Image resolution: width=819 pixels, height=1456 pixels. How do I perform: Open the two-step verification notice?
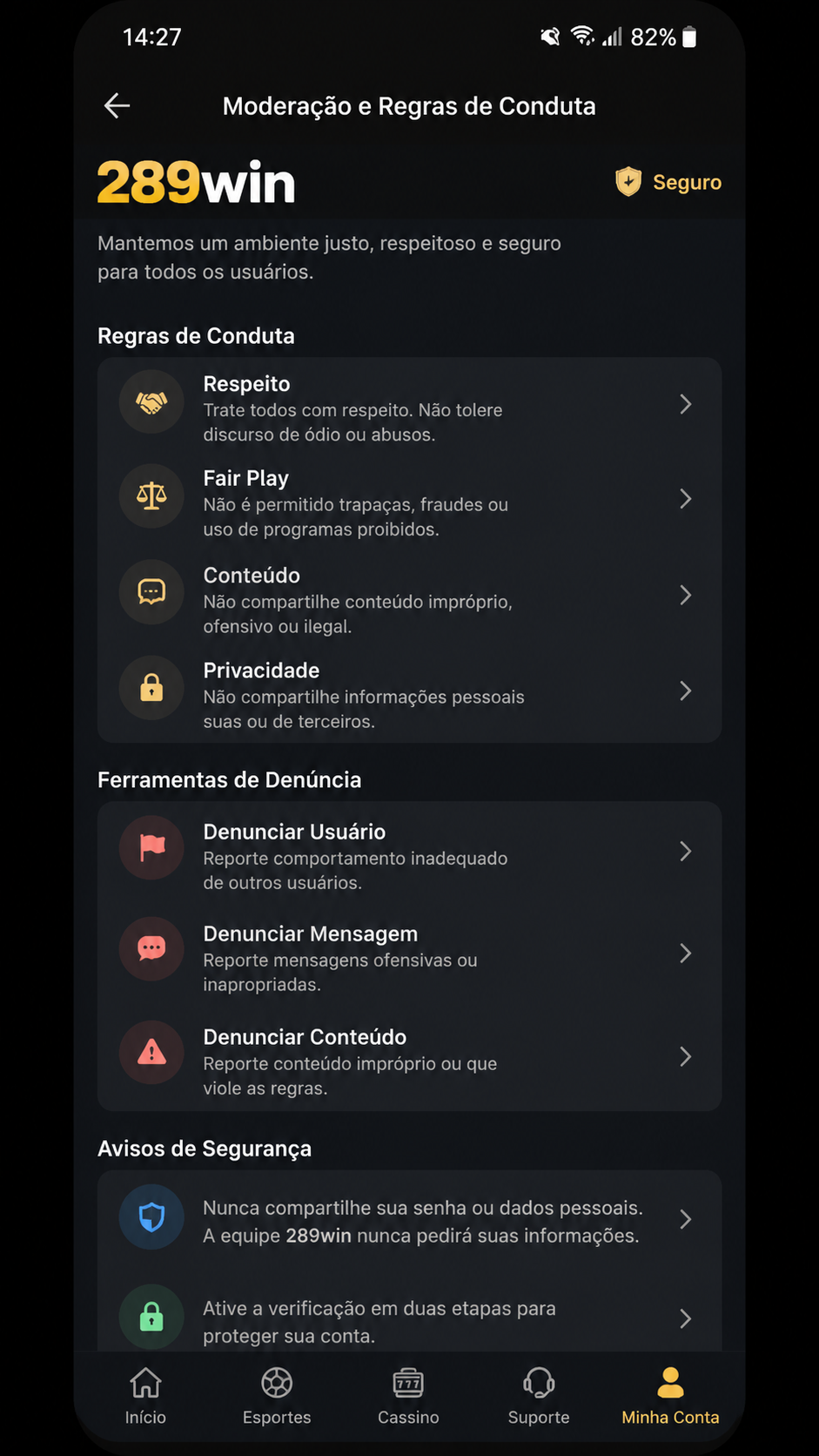tap(409, 1319)
